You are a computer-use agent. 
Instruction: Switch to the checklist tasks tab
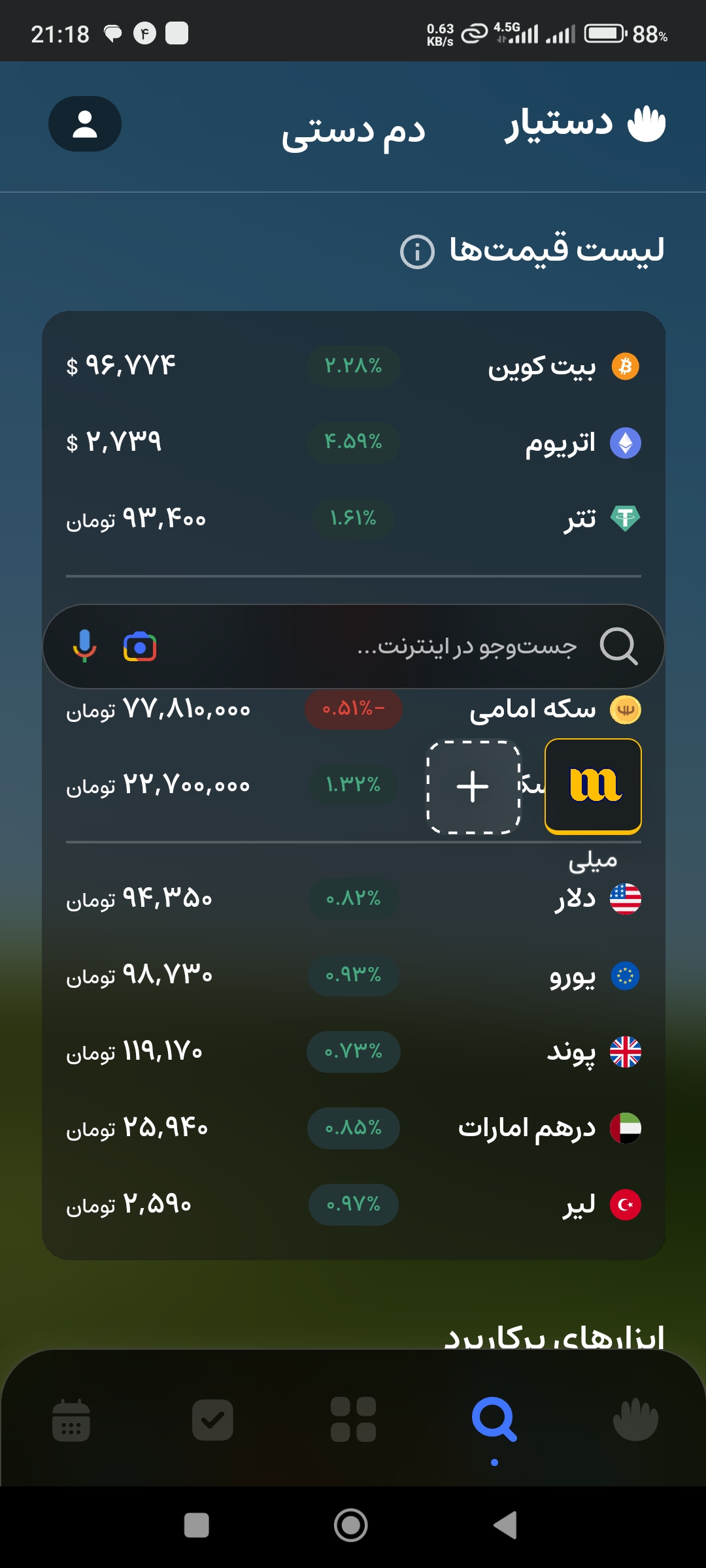[212, 1420]
